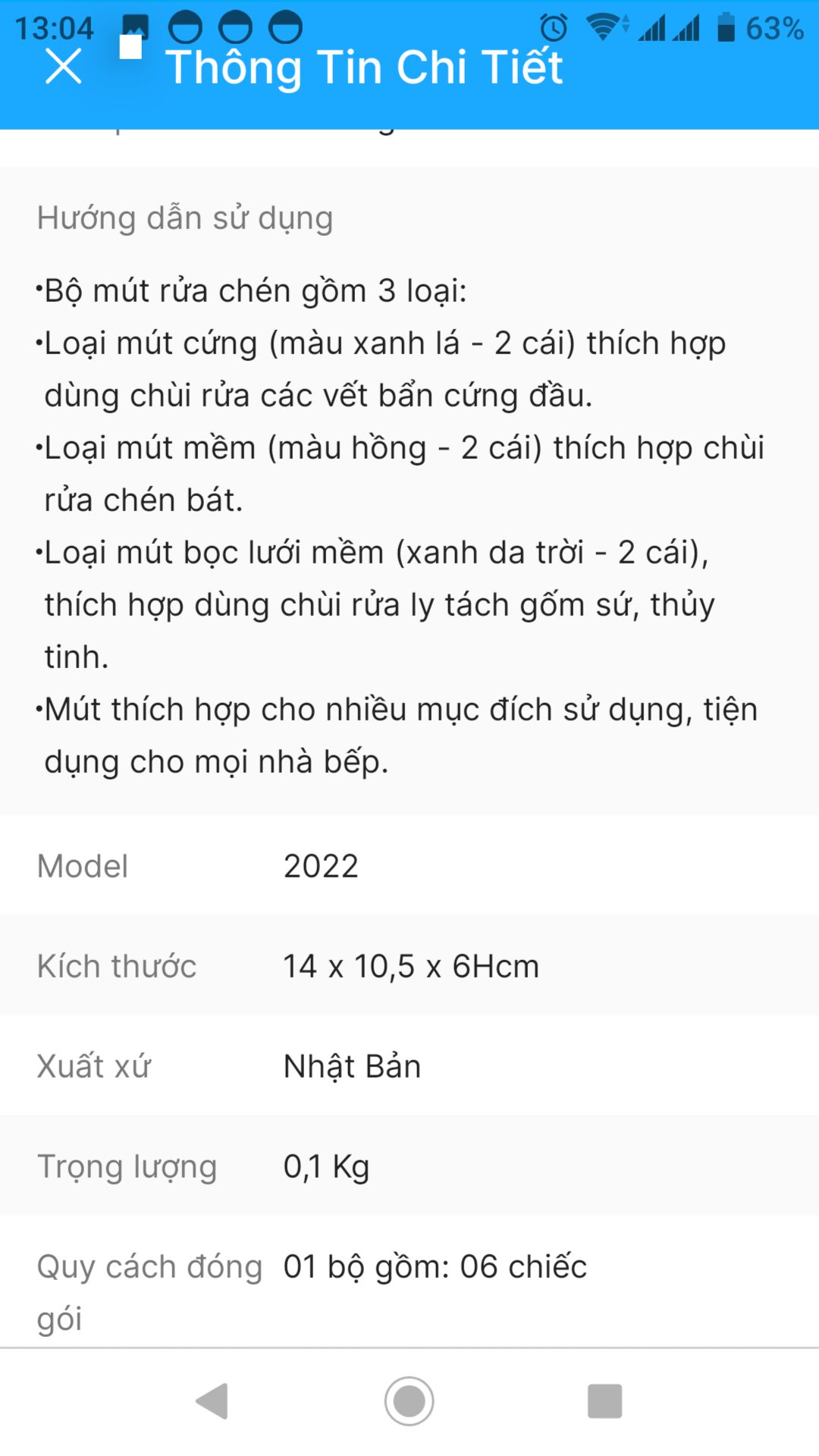This screenshot has width=819, height=1456.
Task: Close the Thông Tin Chi Tiết screen
Action: pos(64,68)
